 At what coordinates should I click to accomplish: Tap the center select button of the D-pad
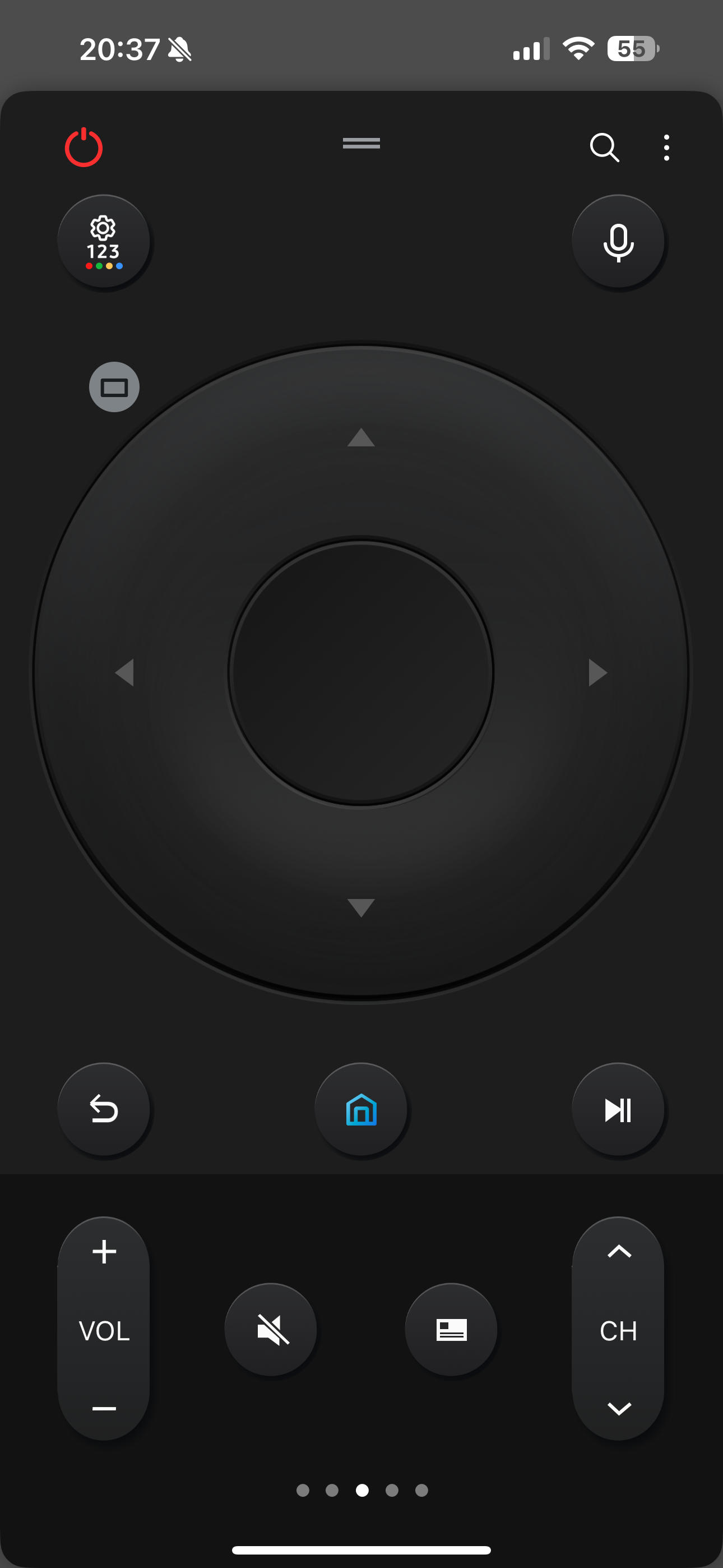pyautogui.click(x=361, y=672)
